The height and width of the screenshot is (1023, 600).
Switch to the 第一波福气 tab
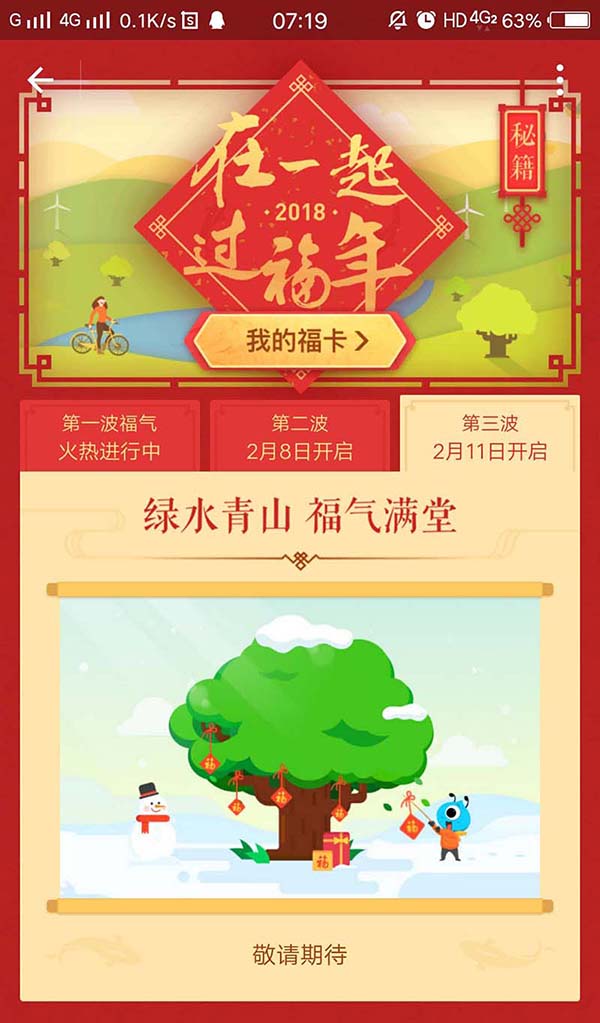(109, 437)
